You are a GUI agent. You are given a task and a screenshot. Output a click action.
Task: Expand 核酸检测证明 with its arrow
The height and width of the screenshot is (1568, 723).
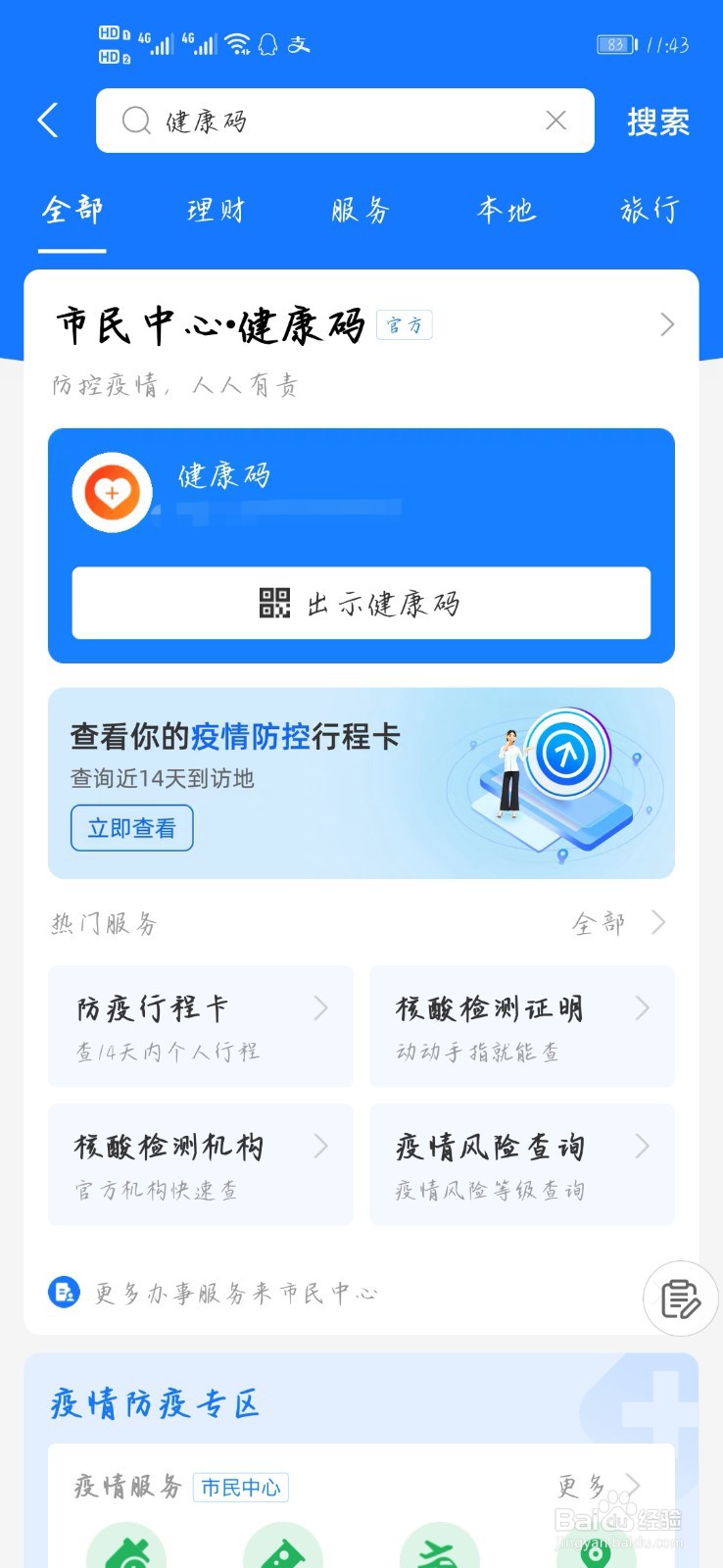(x=644, y=1007)
